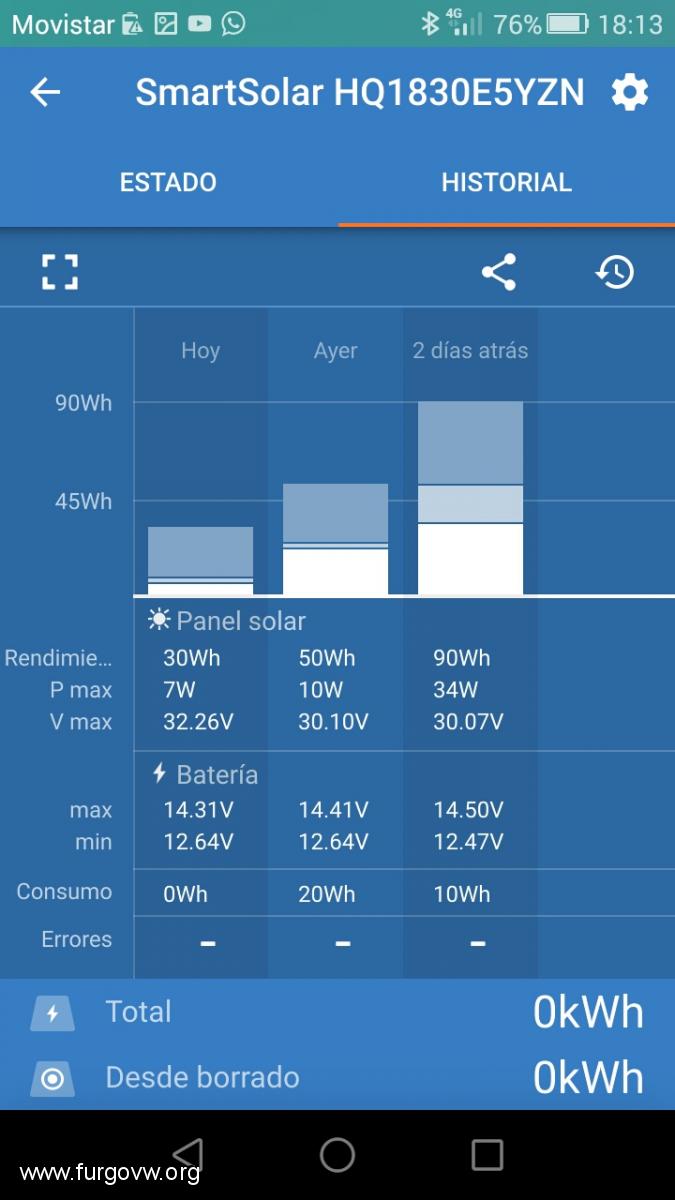Viewport: 675px width, 1200px height.
Task: Share the history data
Action: click(498, 272)
